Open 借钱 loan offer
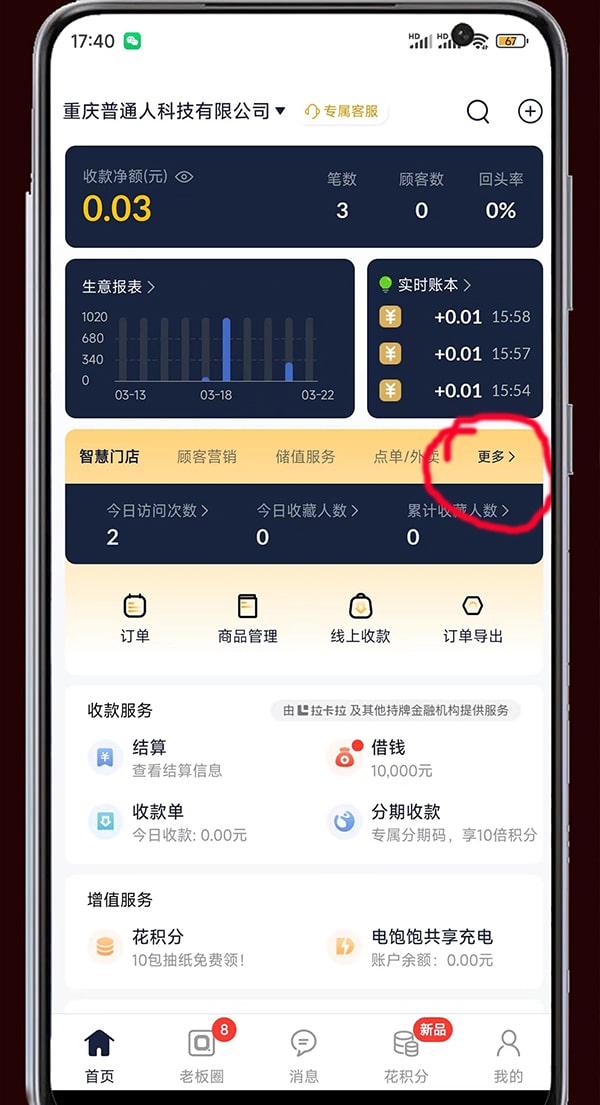This screenshot has height=1105, width=600. [x=390, y=758]
